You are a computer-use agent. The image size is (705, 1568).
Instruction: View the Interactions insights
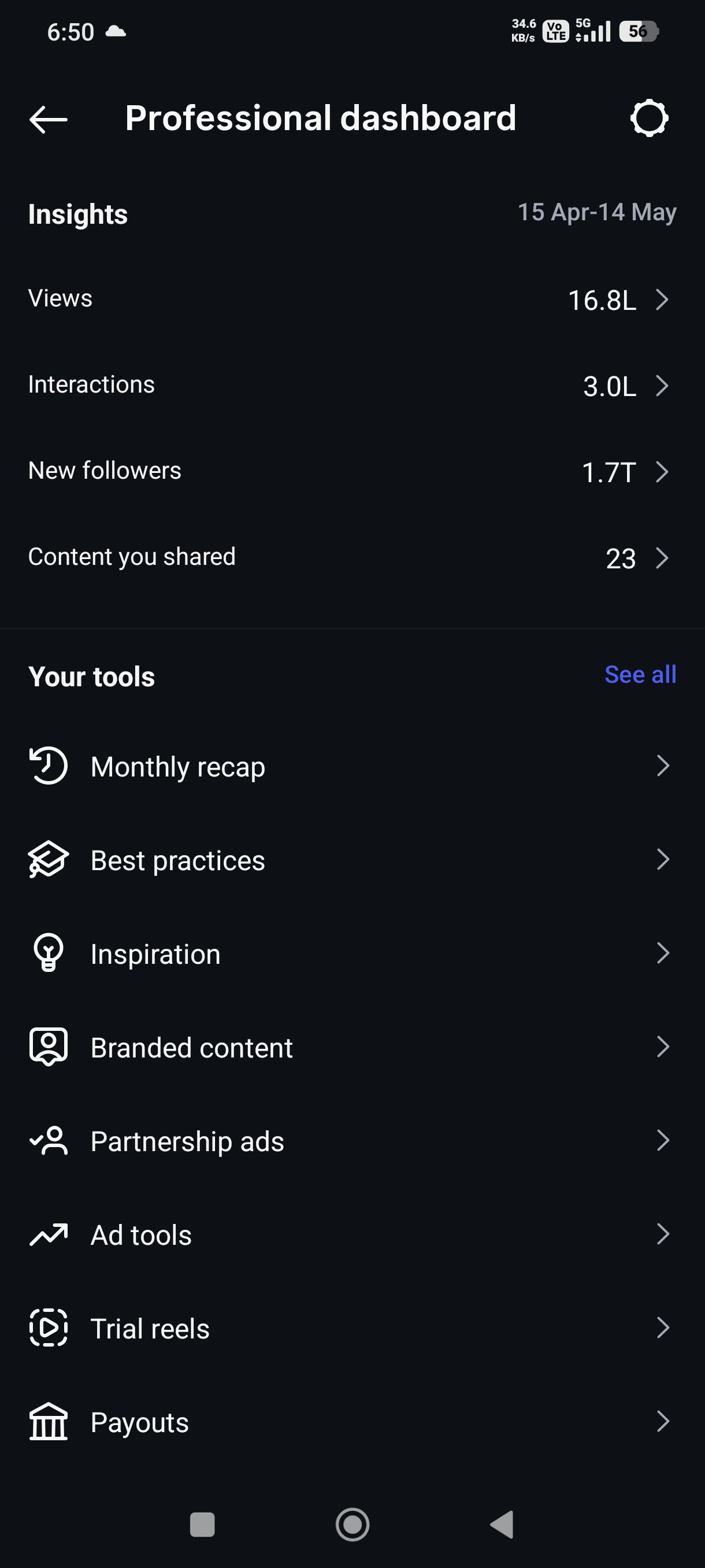coord(352,385)
